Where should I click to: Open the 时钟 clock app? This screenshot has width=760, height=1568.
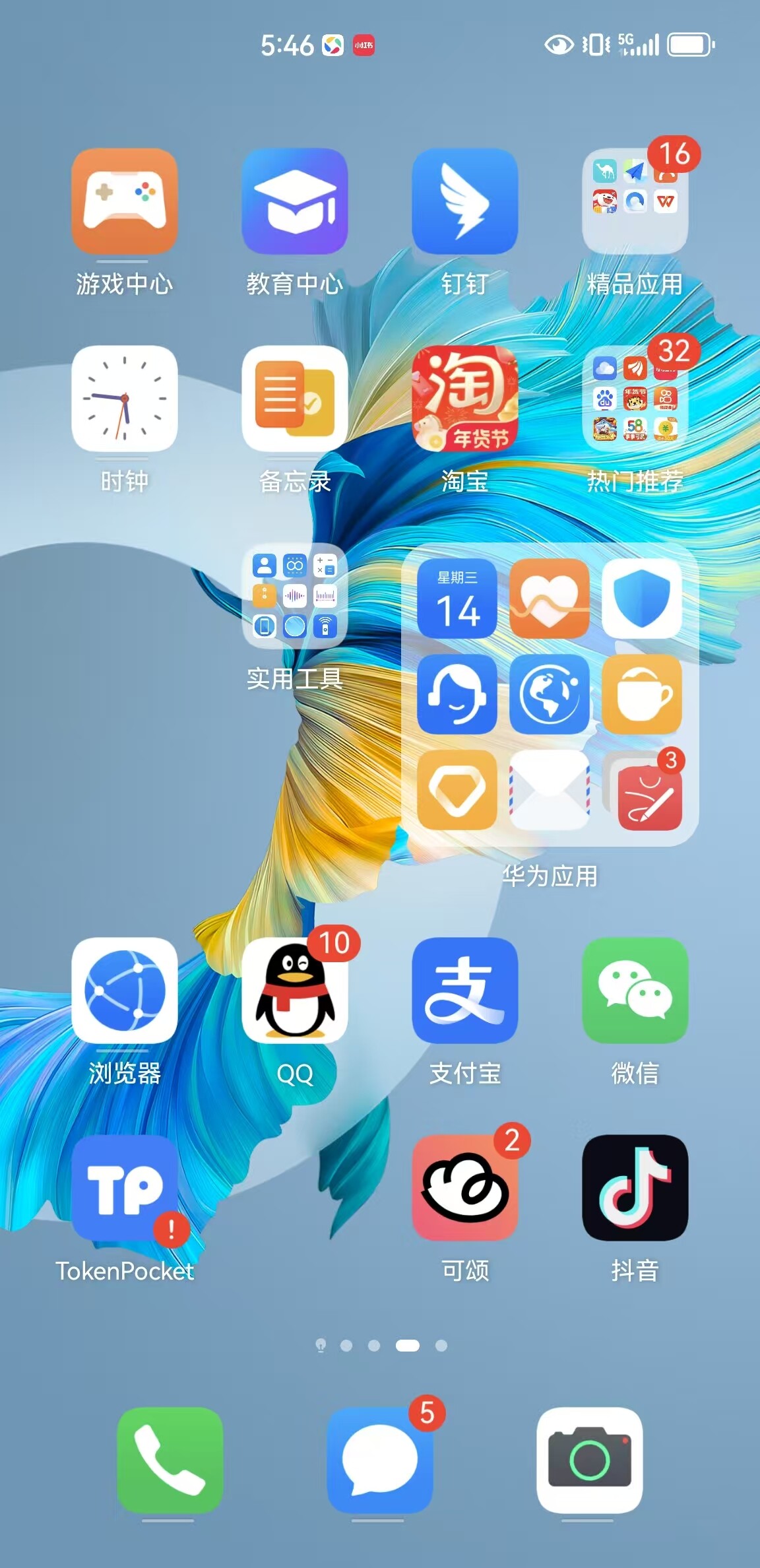coord(124,399)
